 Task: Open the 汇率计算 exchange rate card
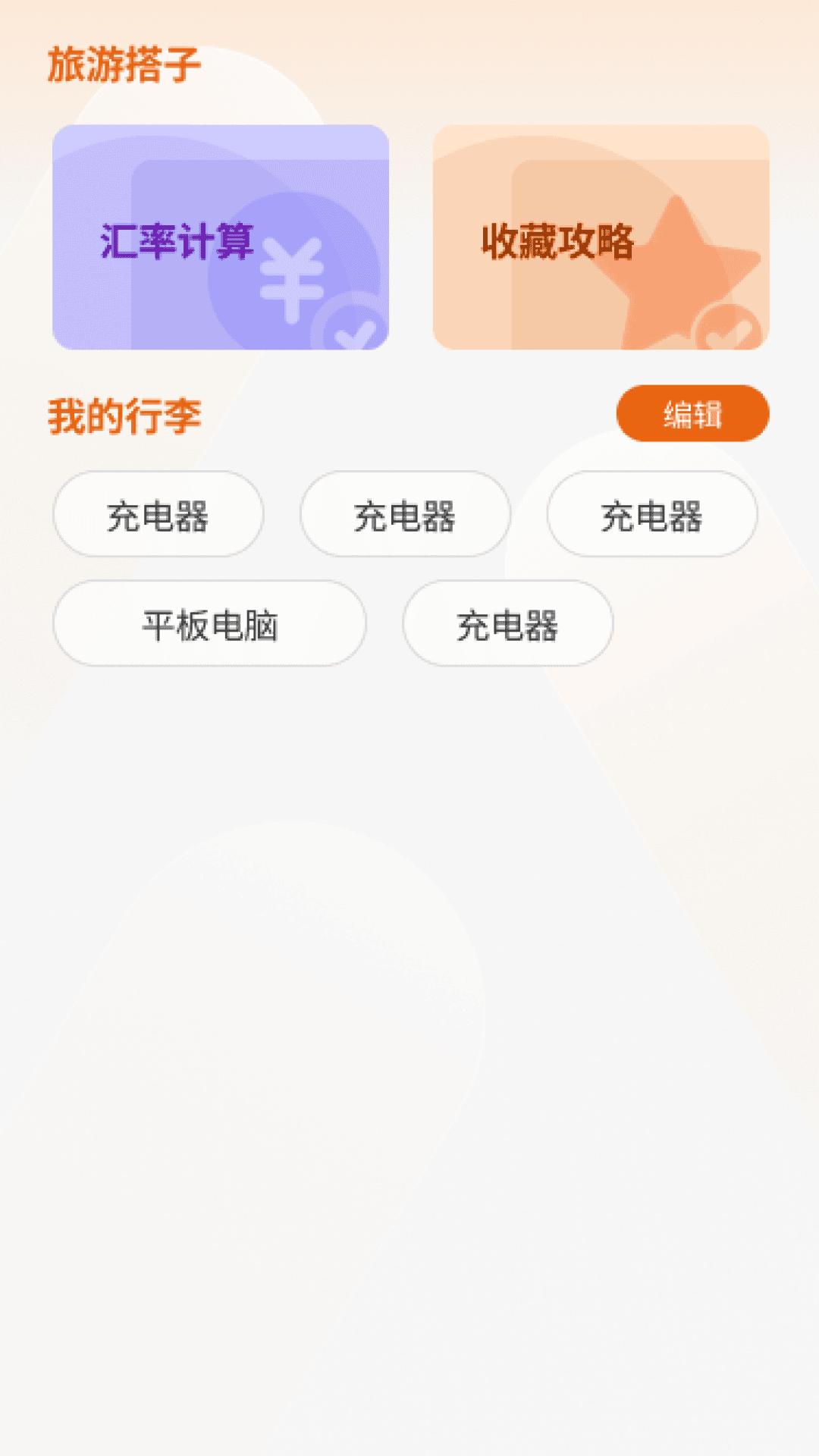(220, 237)
